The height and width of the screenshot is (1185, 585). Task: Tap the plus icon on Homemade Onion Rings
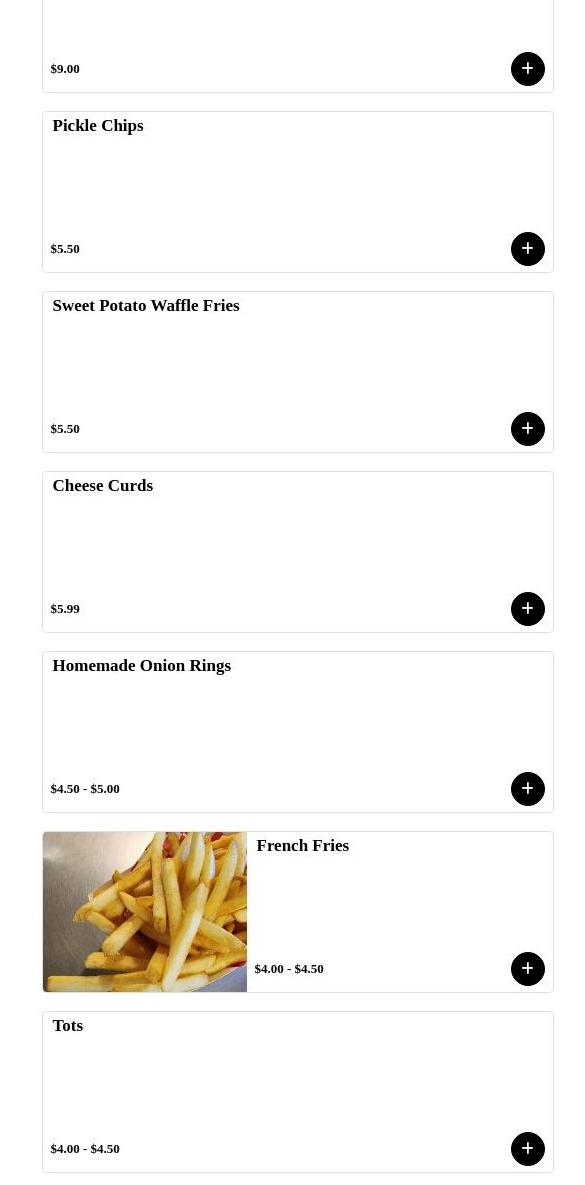528,788
